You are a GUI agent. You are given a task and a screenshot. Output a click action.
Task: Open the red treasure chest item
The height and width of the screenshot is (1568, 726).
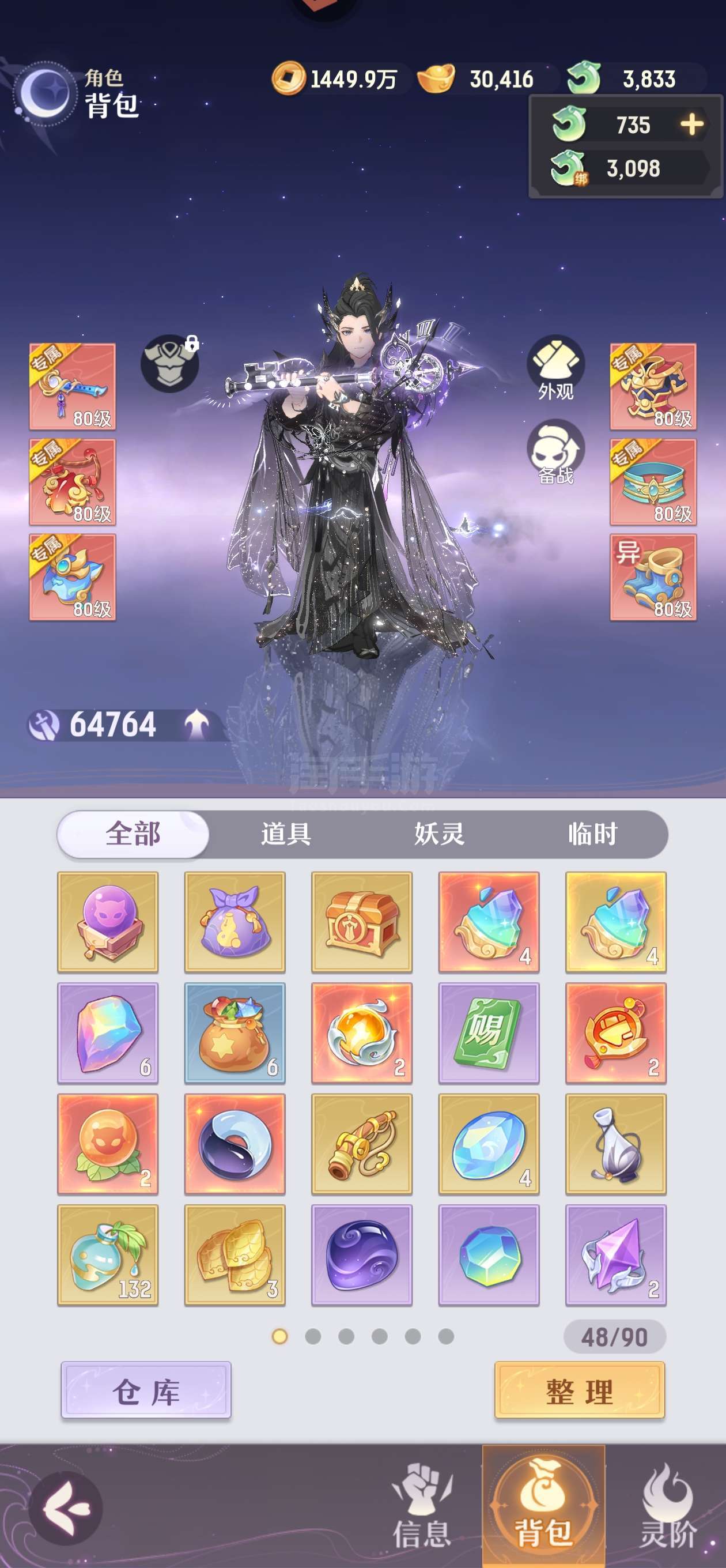[x=361, y=922]
